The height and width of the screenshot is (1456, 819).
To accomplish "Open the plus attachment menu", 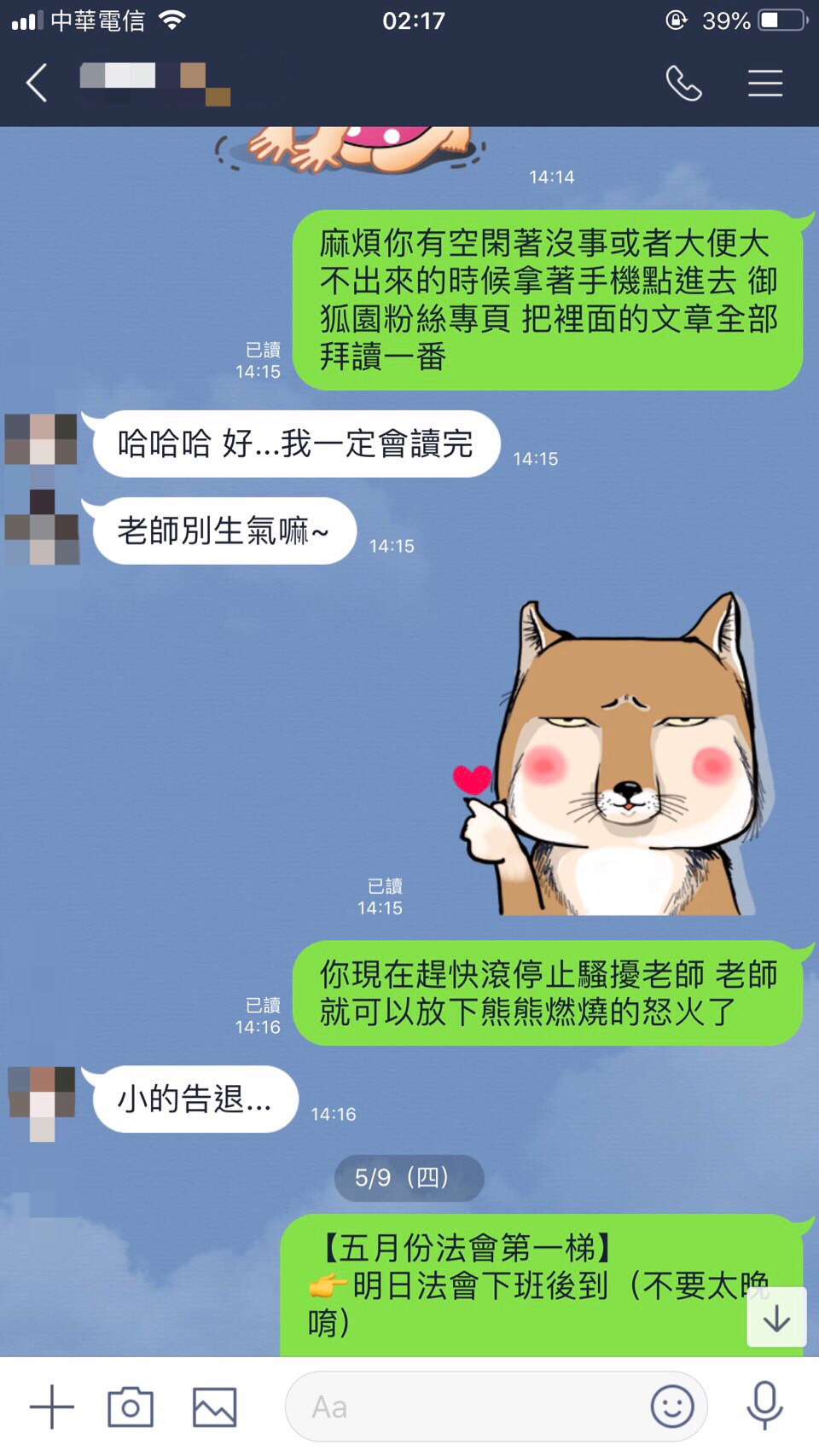I will click(x=52, y=1407).
